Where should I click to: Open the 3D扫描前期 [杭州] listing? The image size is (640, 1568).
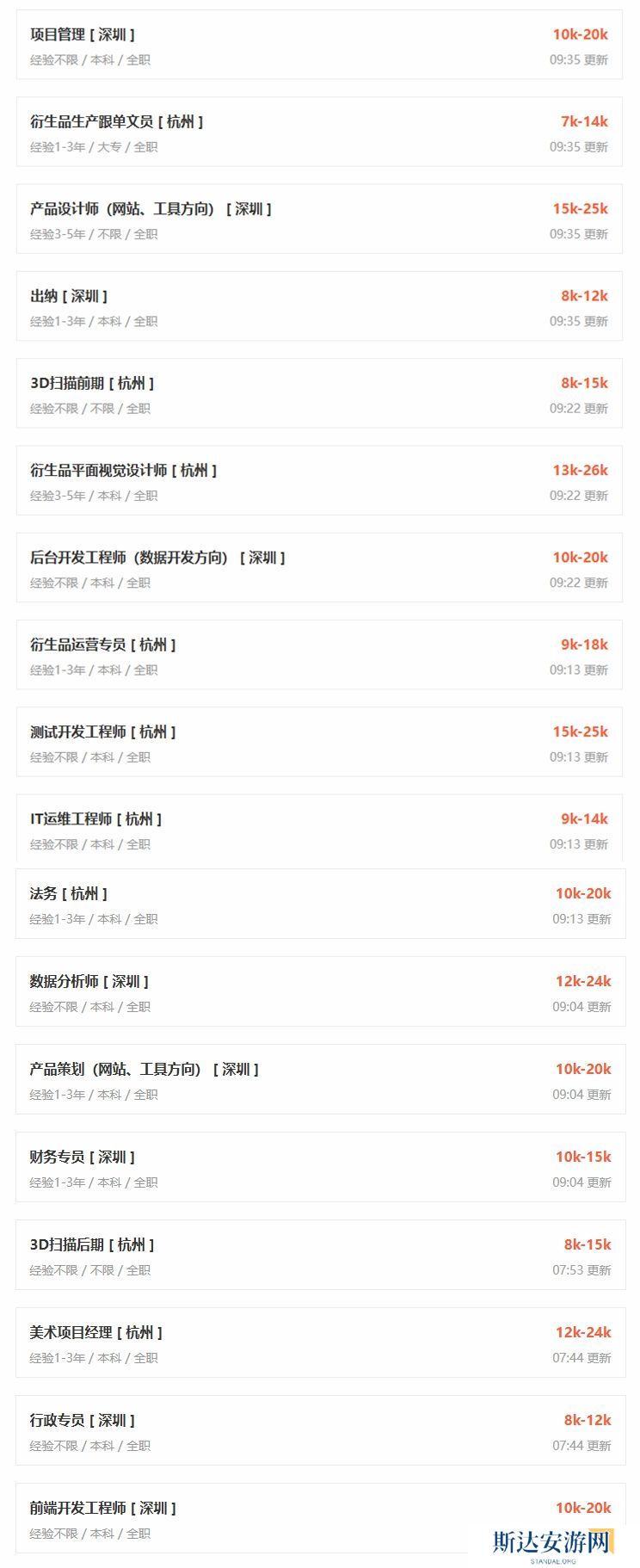pos(92,383)
